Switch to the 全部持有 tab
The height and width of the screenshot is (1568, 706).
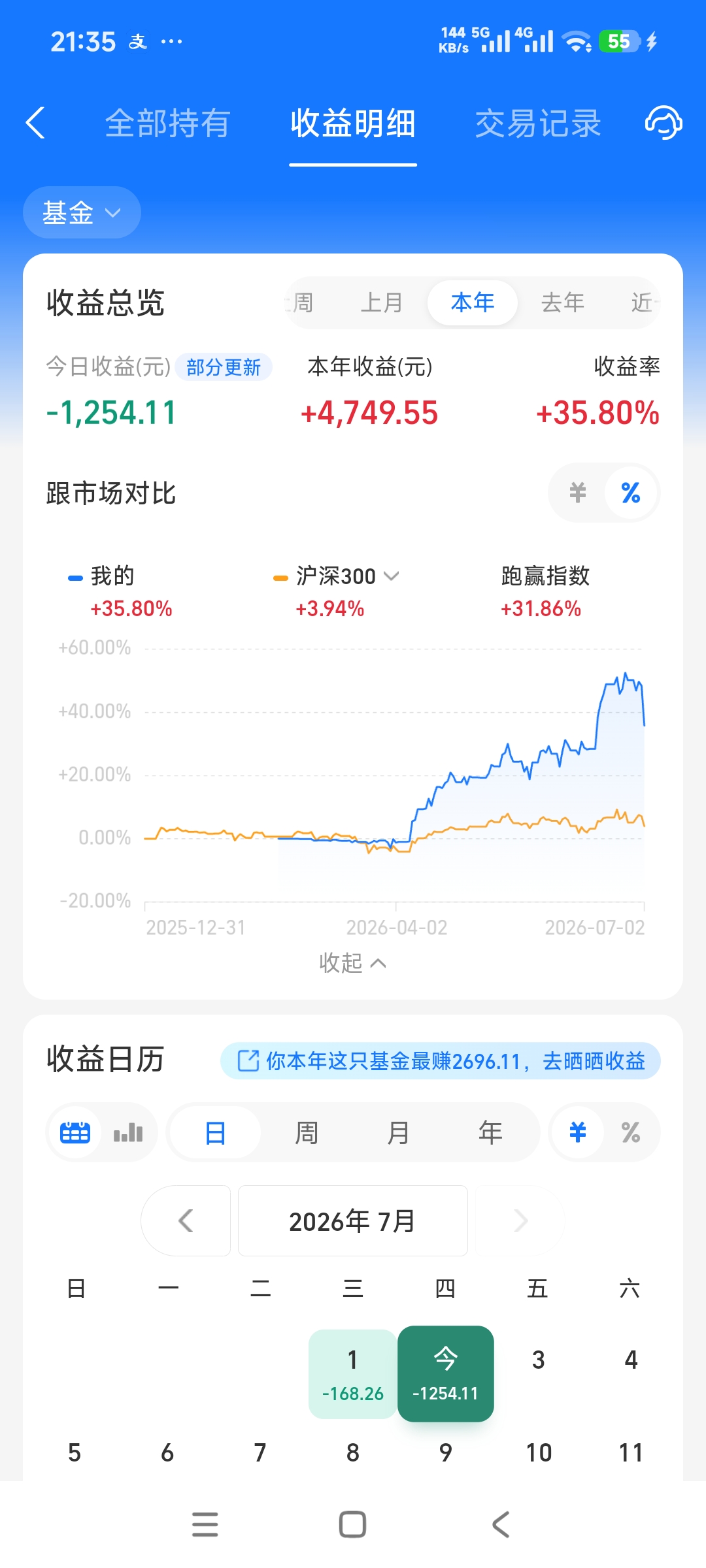[168, 123]
